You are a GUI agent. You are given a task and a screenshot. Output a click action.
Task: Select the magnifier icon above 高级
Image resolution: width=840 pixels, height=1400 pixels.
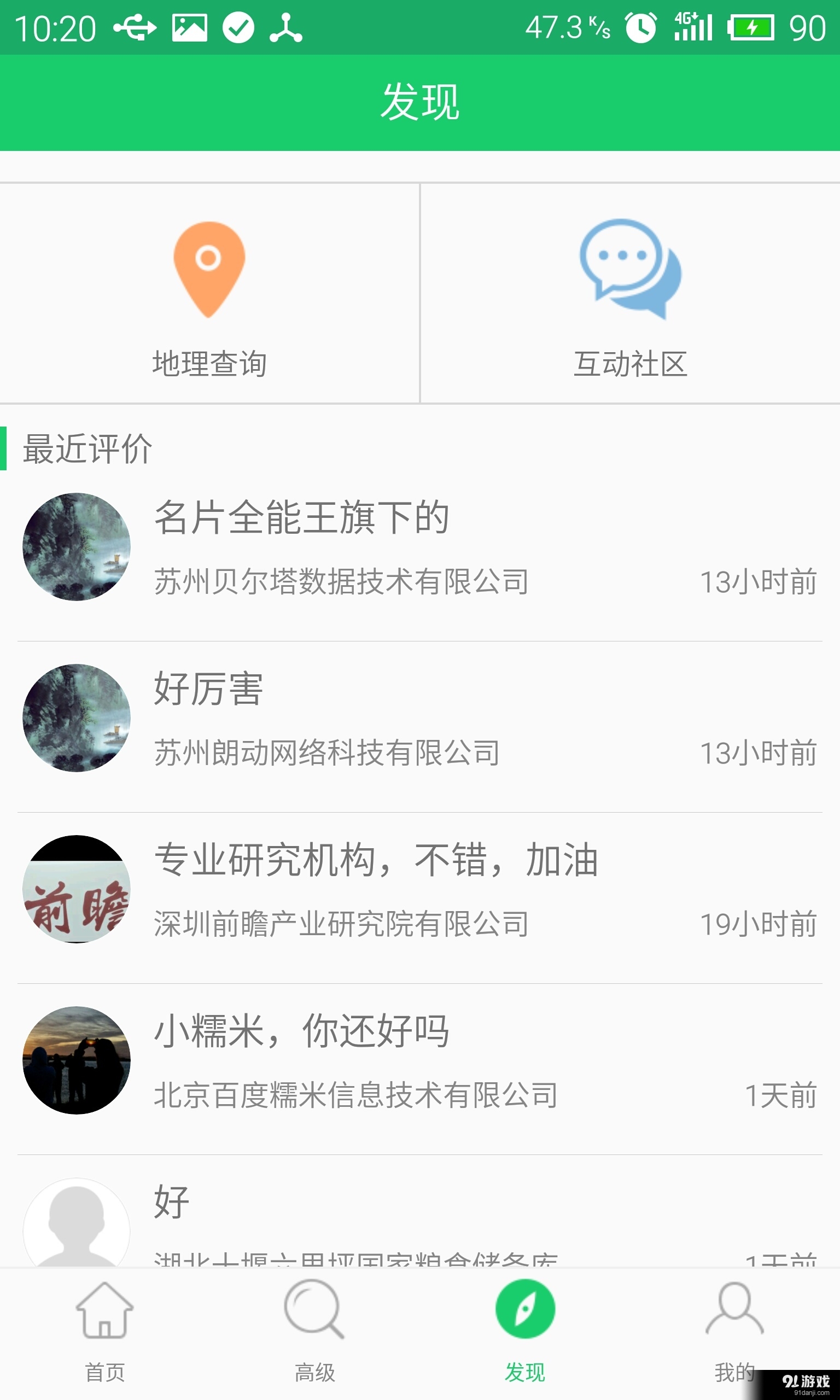(314, 1307)
